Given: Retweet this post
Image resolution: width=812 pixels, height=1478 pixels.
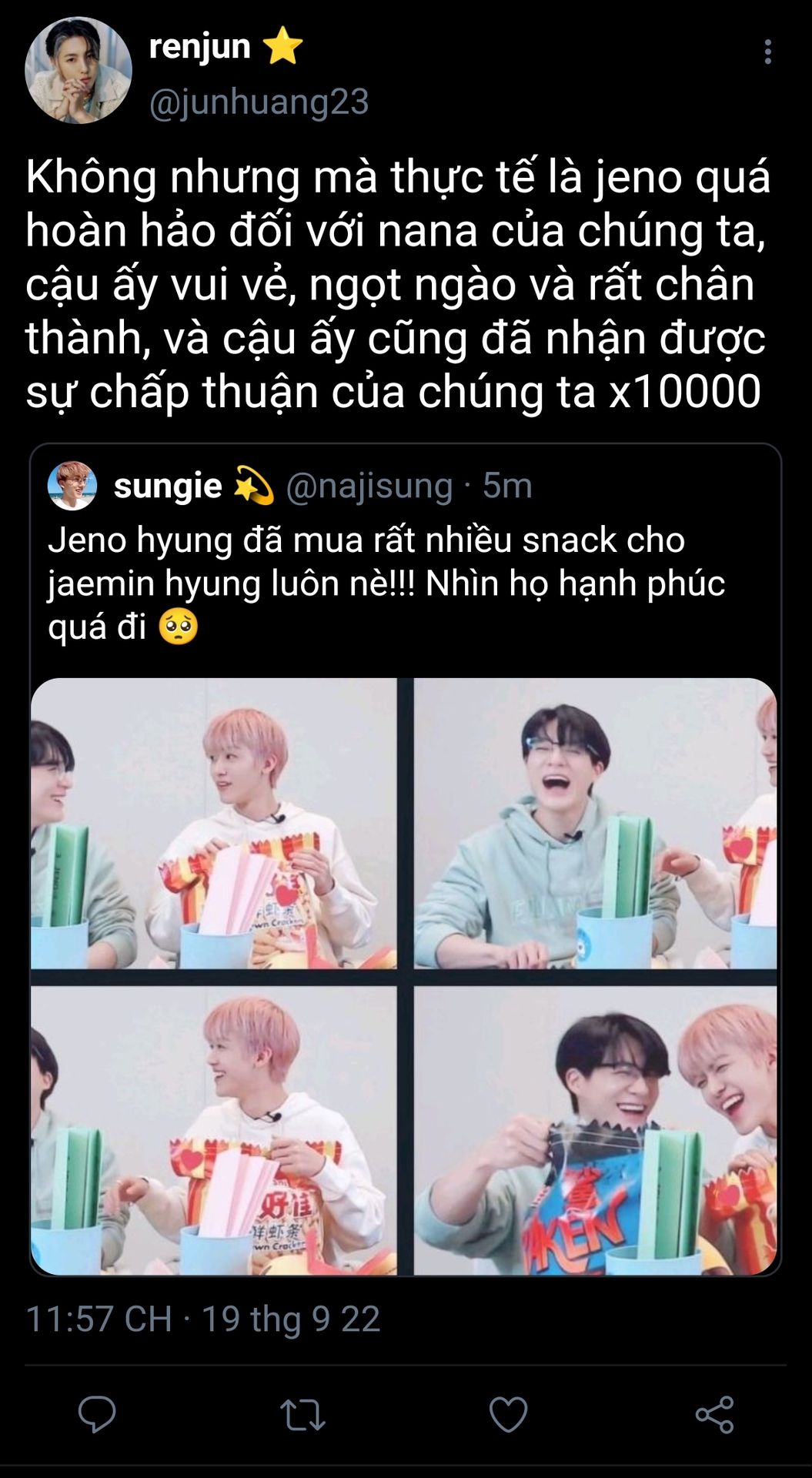Looking at the screenshot, I should (x=302, y=1414).
